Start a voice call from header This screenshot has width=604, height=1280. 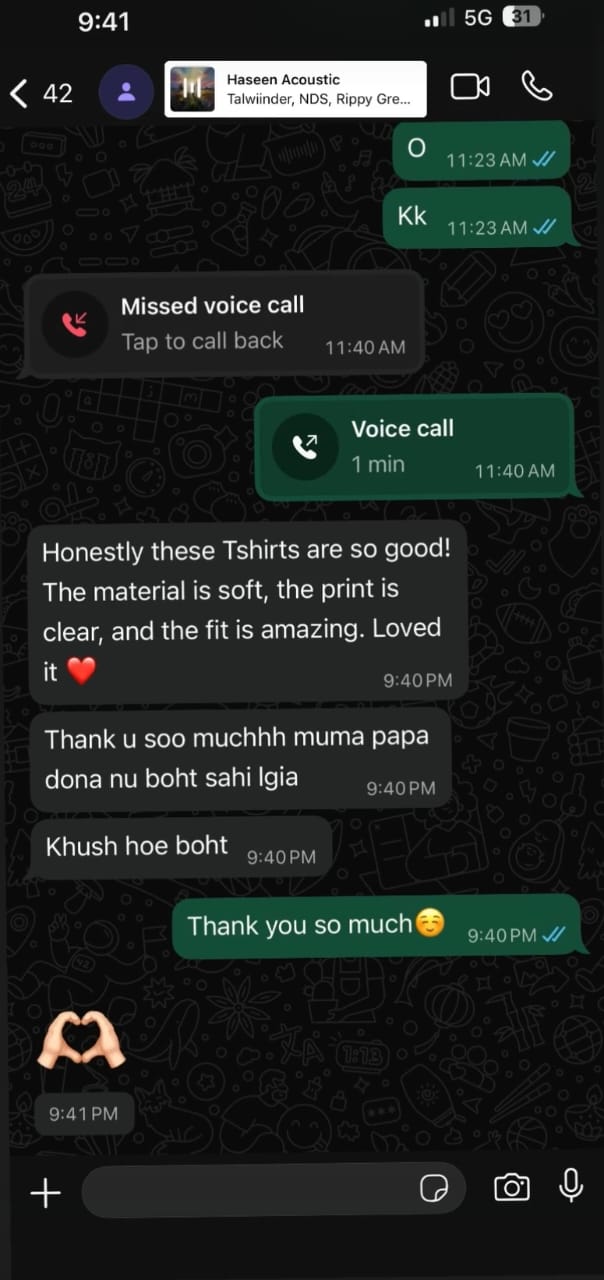[537, 87]
